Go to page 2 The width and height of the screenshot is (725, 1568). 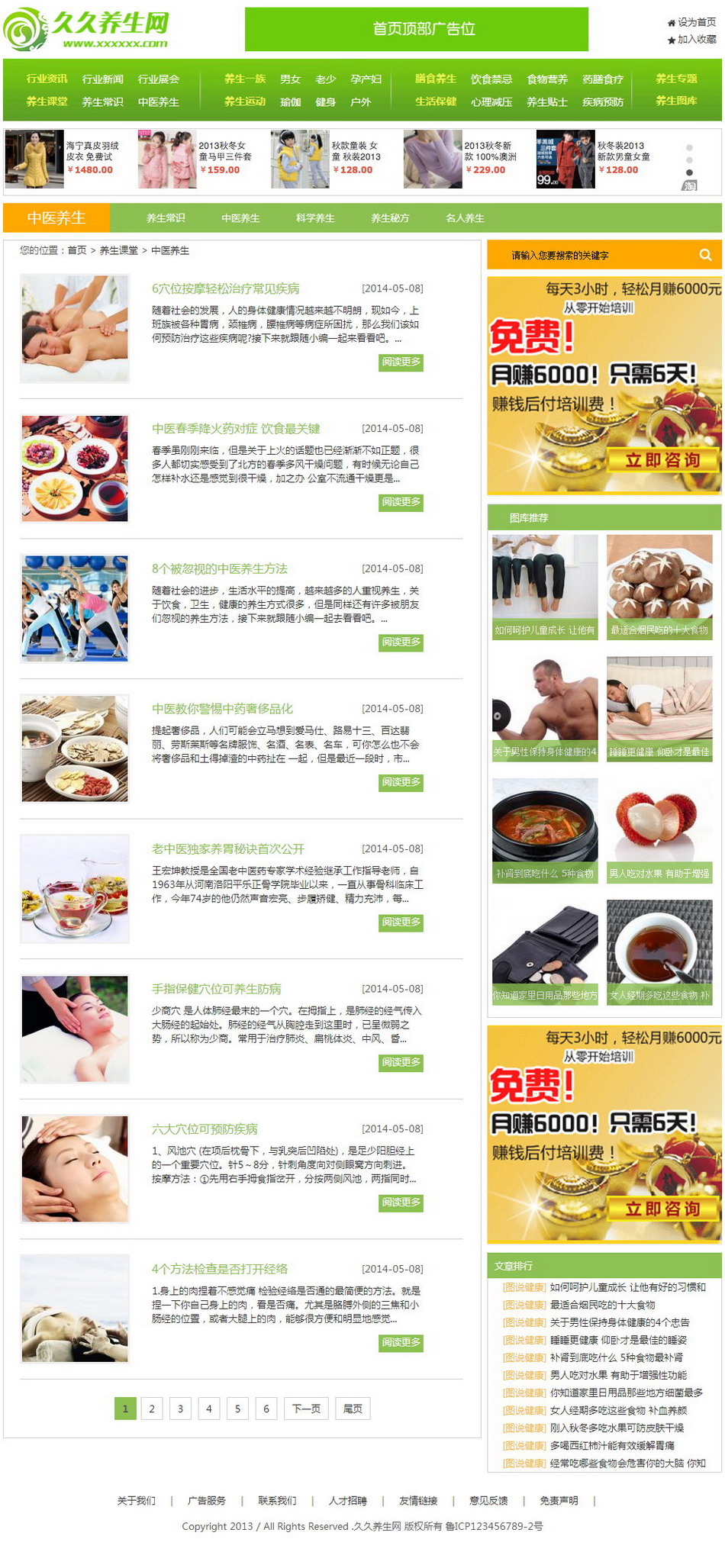click(152, 1409)
